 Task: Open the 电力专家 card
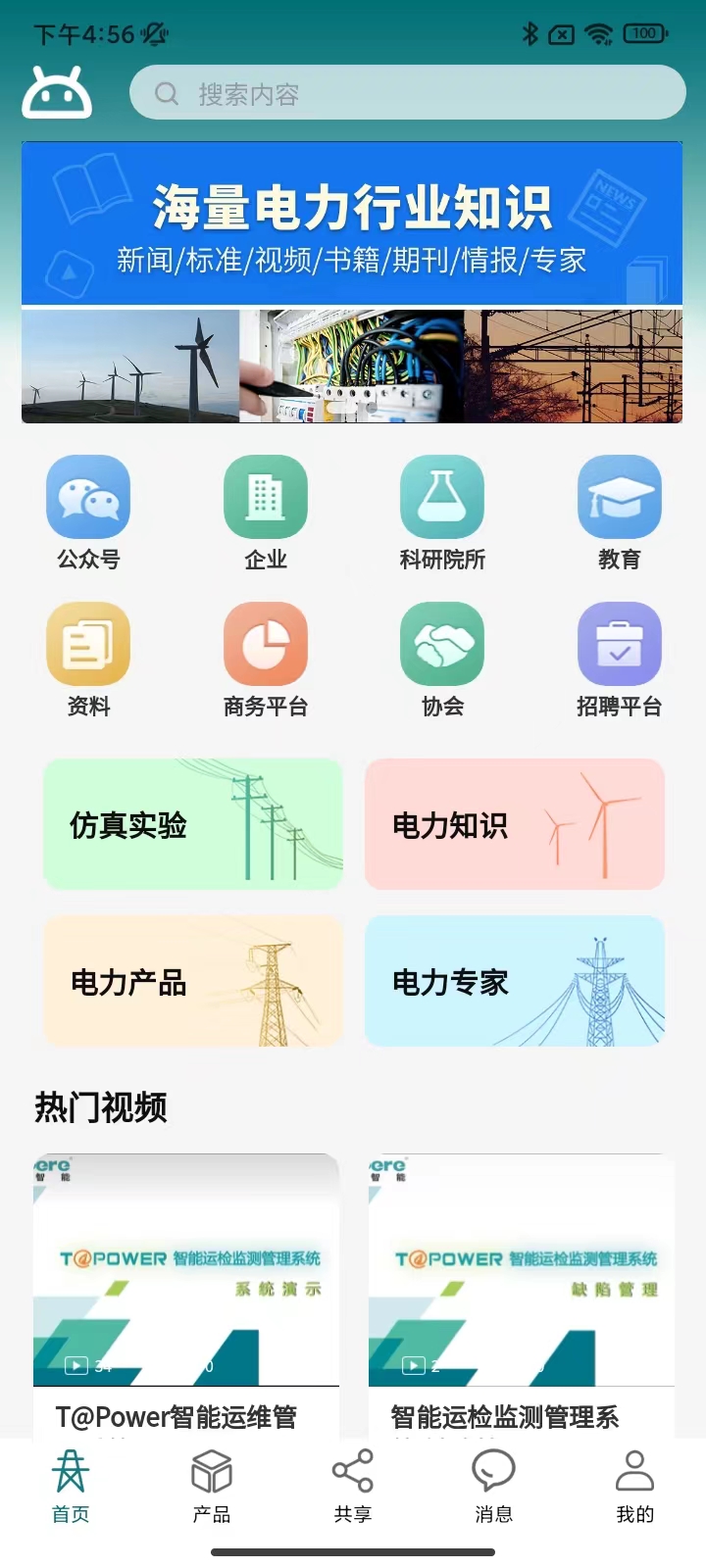[515, 981]
